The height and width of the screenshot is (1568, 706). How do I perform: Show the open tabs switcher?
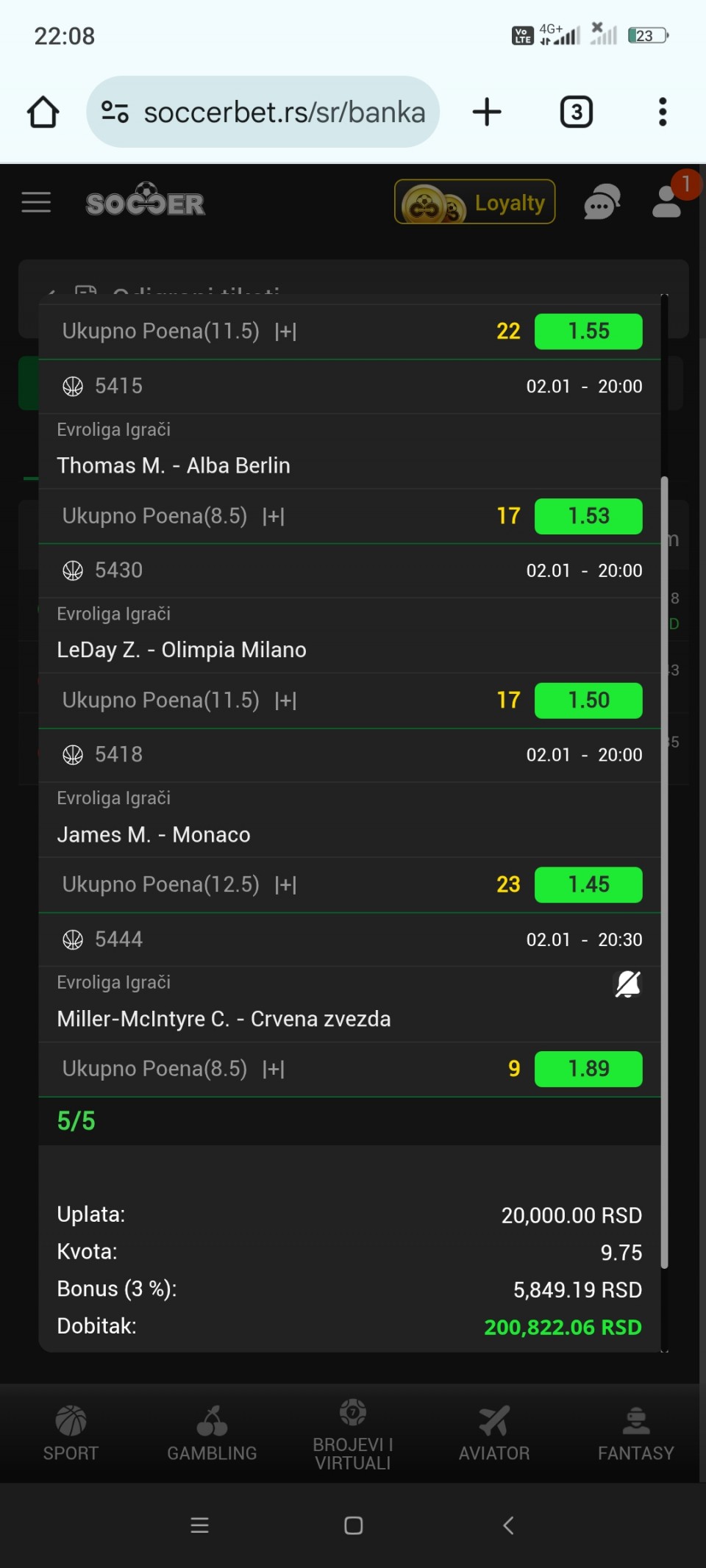[x=577, y=112]
